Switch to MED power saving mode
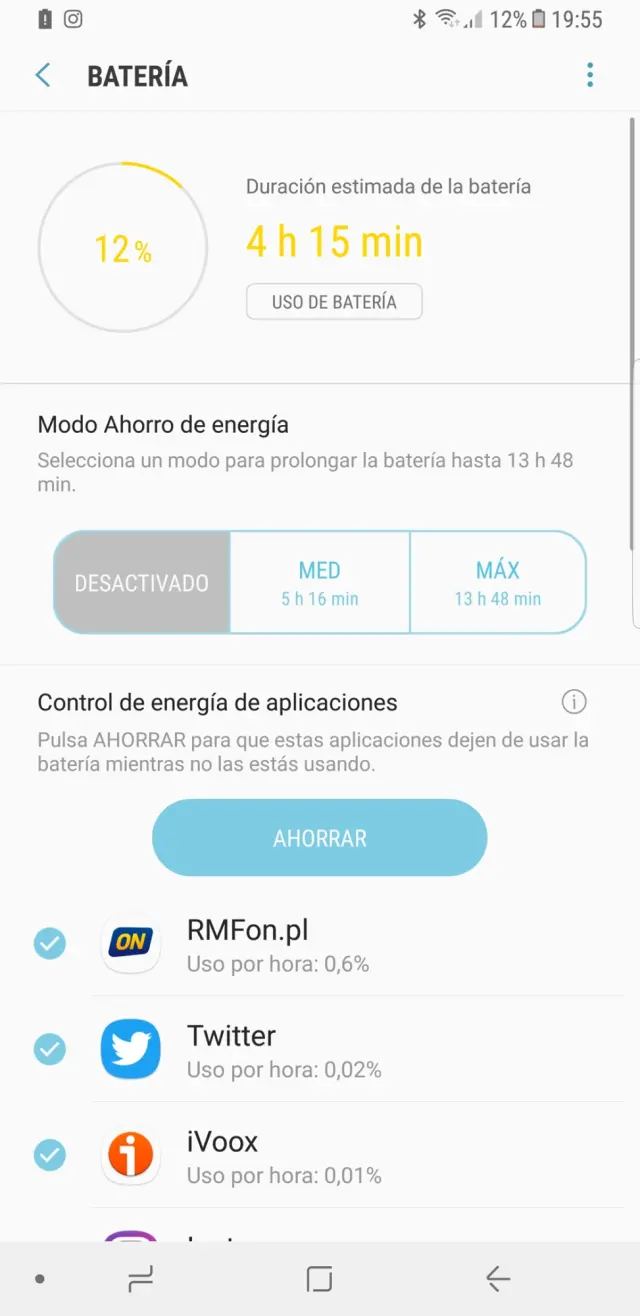 (x=320, y=583)
